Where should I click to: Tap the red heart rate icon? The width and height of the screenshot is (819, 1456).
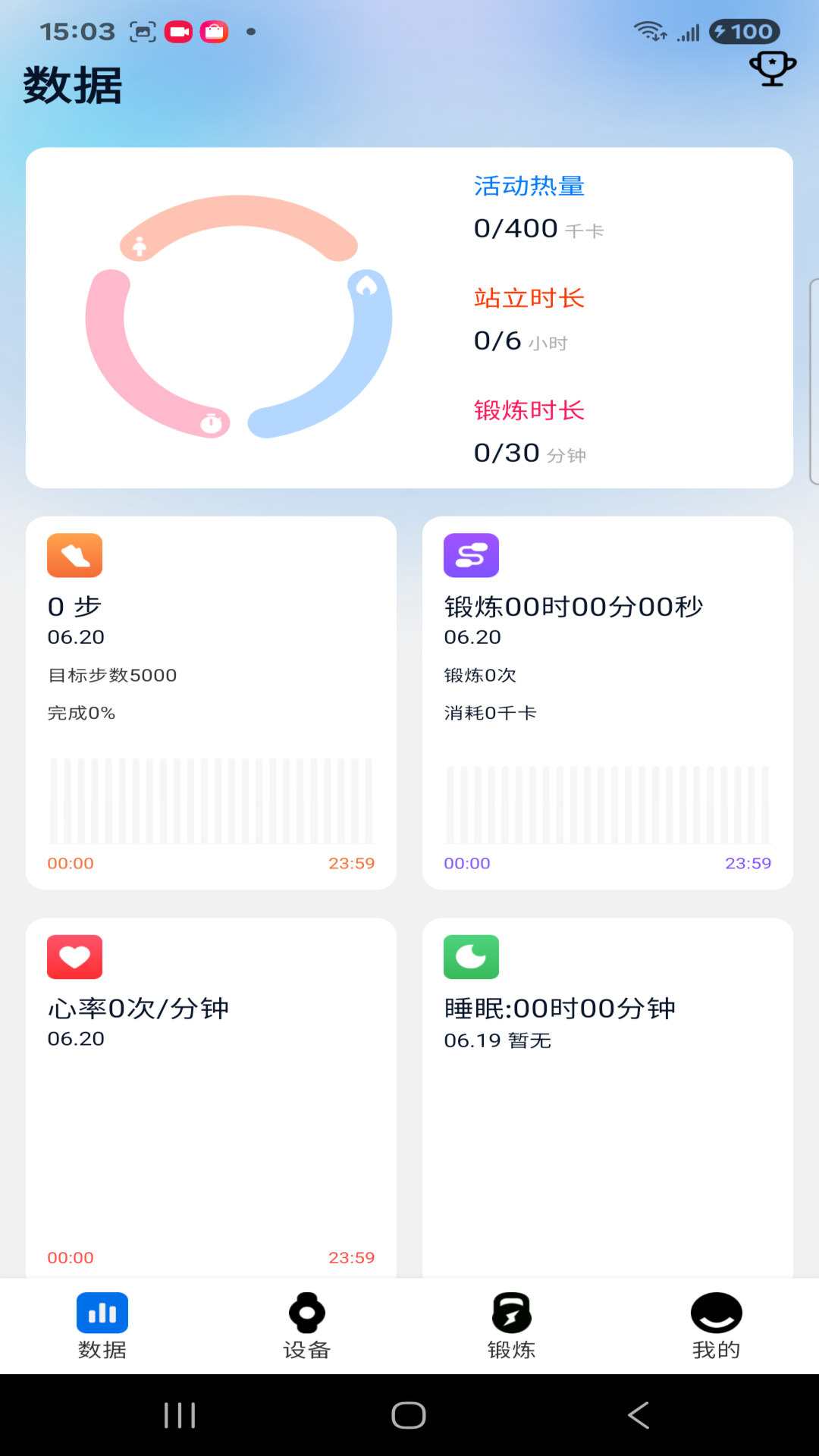(x=74, y=956)
